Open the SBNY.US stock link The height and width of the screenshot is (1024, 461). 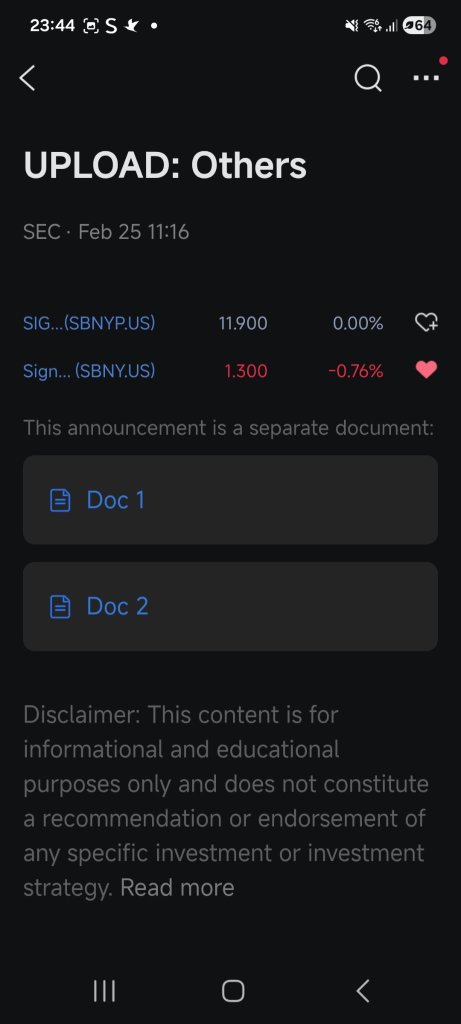coord(89,371)
